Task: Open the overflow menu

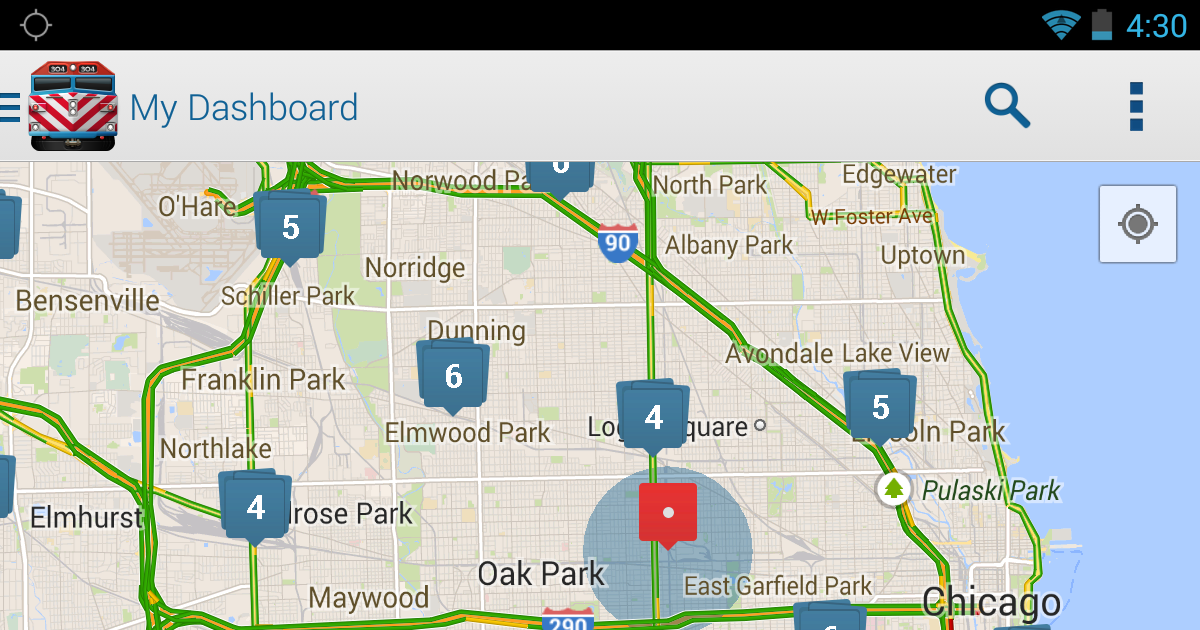Action: point(1135,106)
